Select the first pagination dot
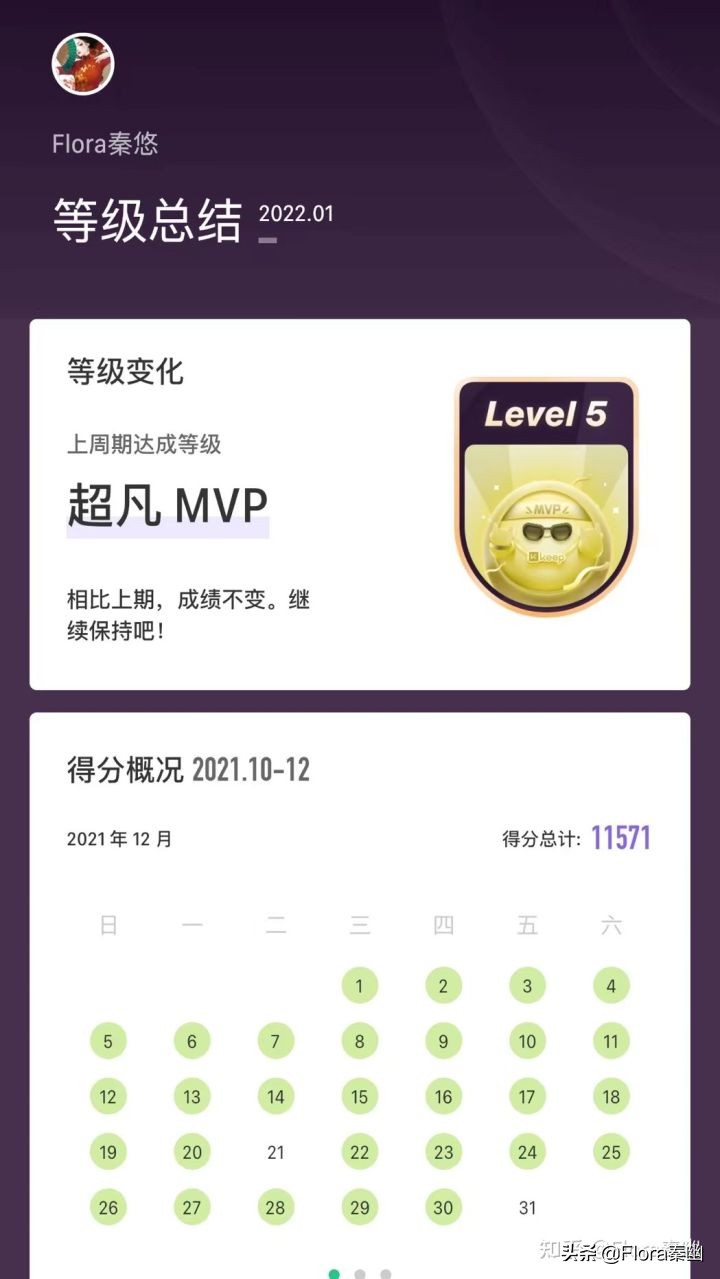The width and height of the screenshot is (720, 1279). click(x=332, y=1273)
